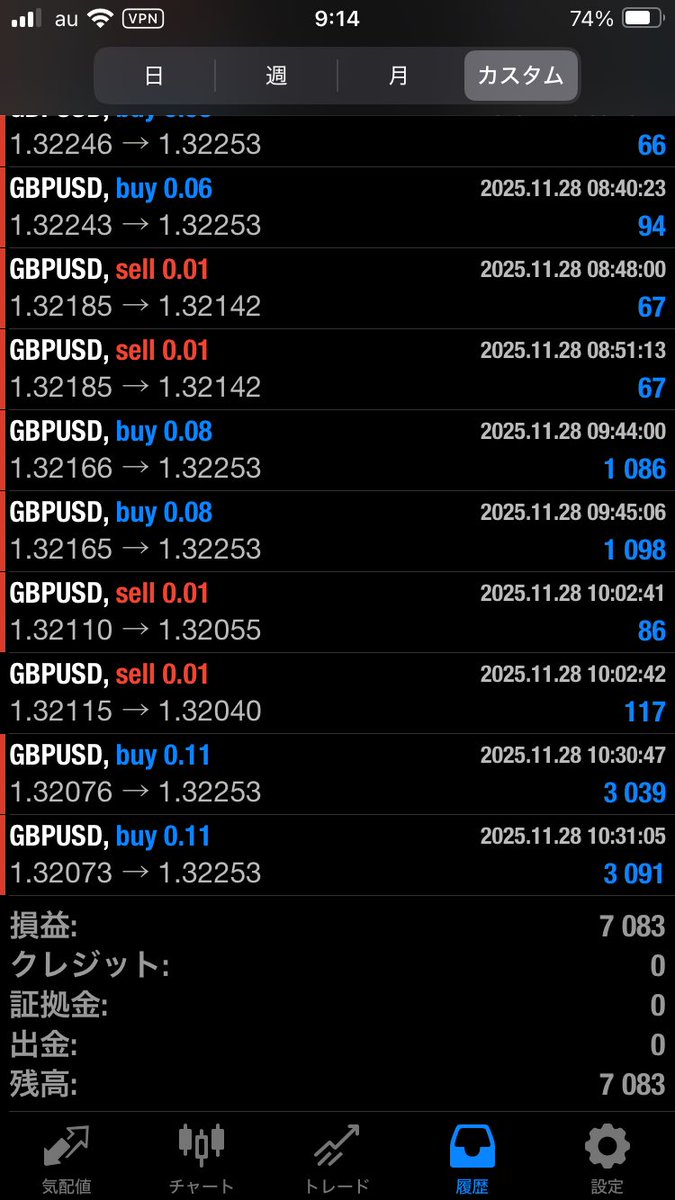
Task: Select the カスタム period segment
Action: pos(521,75)
